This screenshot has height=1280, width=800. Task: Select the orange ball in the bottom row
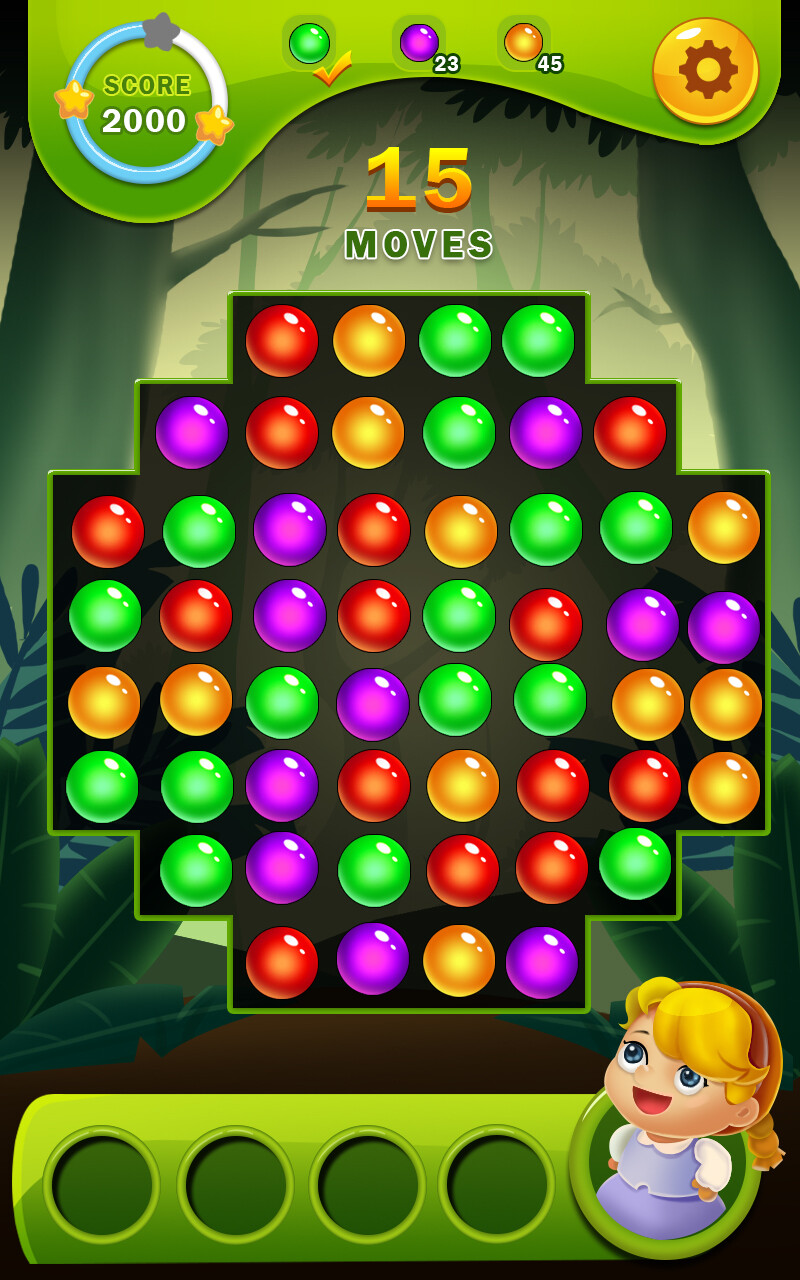click(x=459, y=961)
